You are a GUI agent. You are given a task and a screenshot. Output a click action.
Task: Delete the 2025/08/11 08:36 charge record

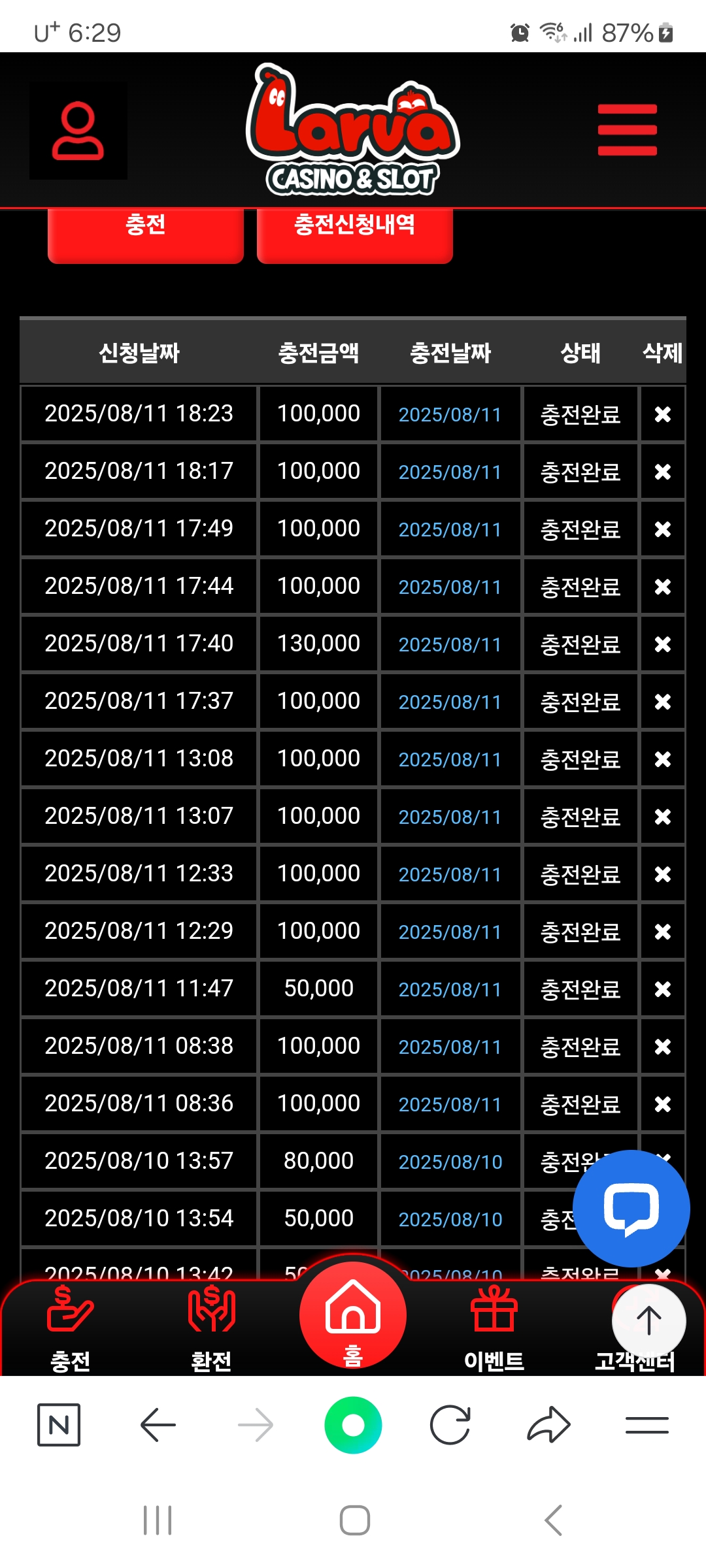(662, 1104)
